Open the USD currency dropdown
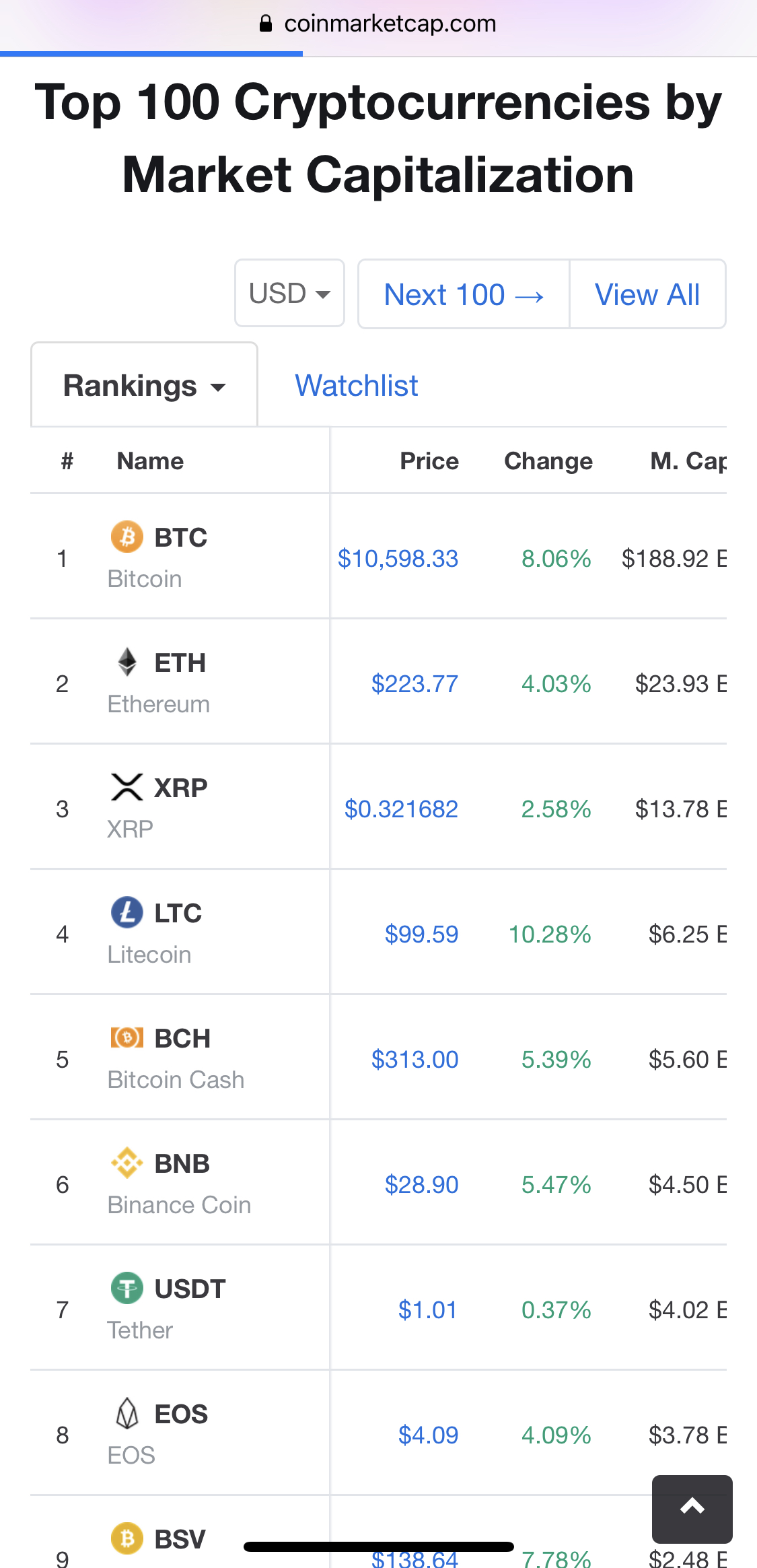757x1568 pixels. (289, 294)
